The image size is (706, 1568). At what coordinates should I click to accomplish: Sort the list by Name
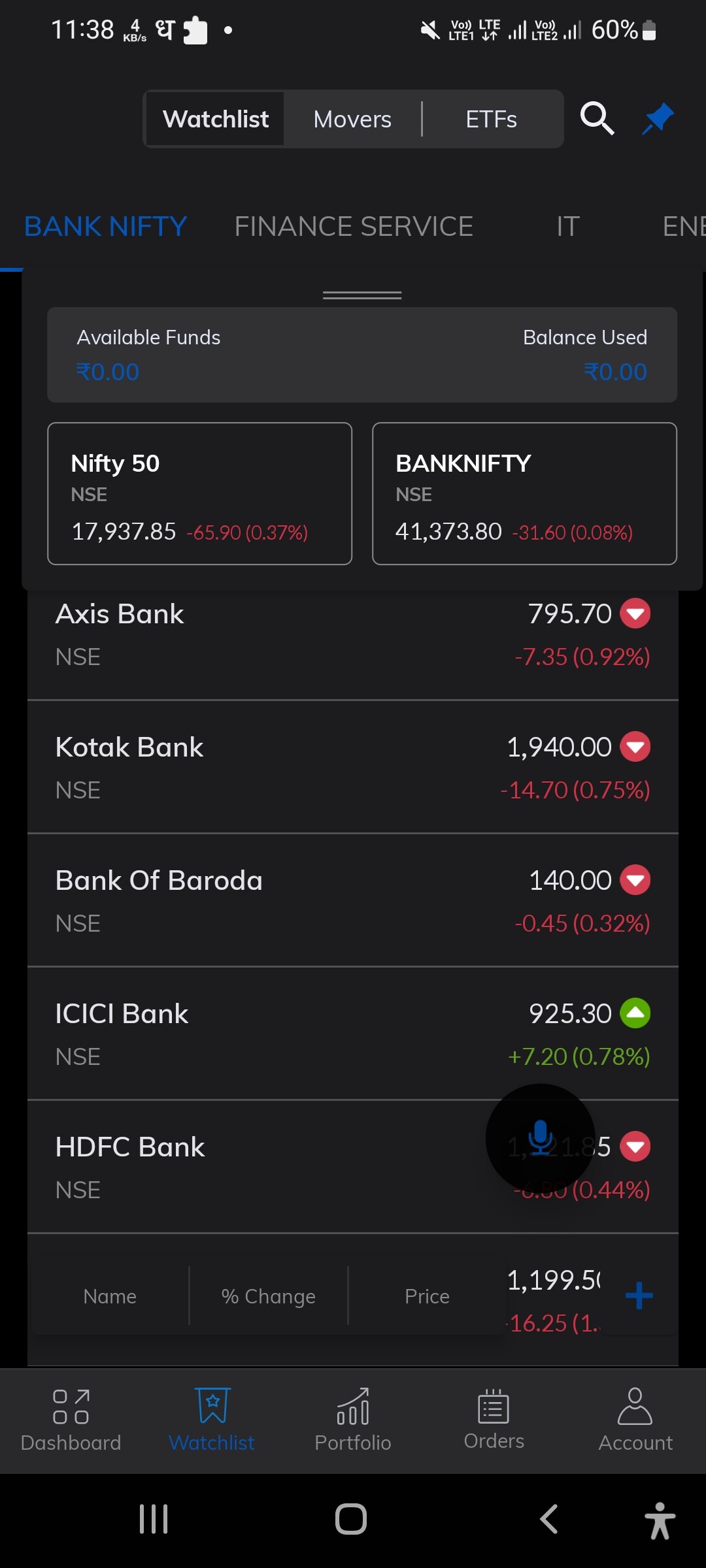[110, 1296]
